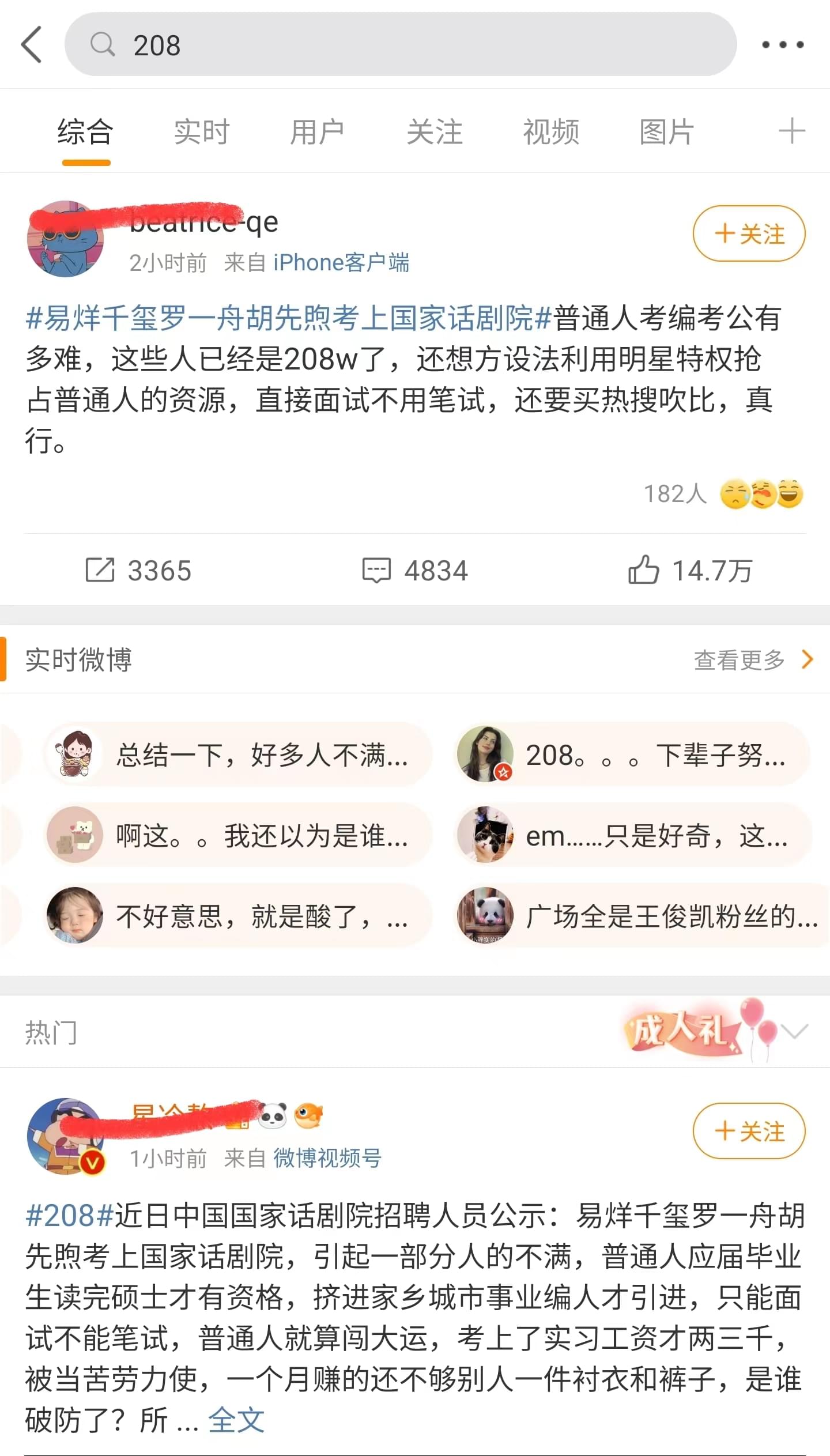Screen dimensions: 830x1456
Task: Open 查看更多 for real-time Weibo
Action: click(752, 659)
